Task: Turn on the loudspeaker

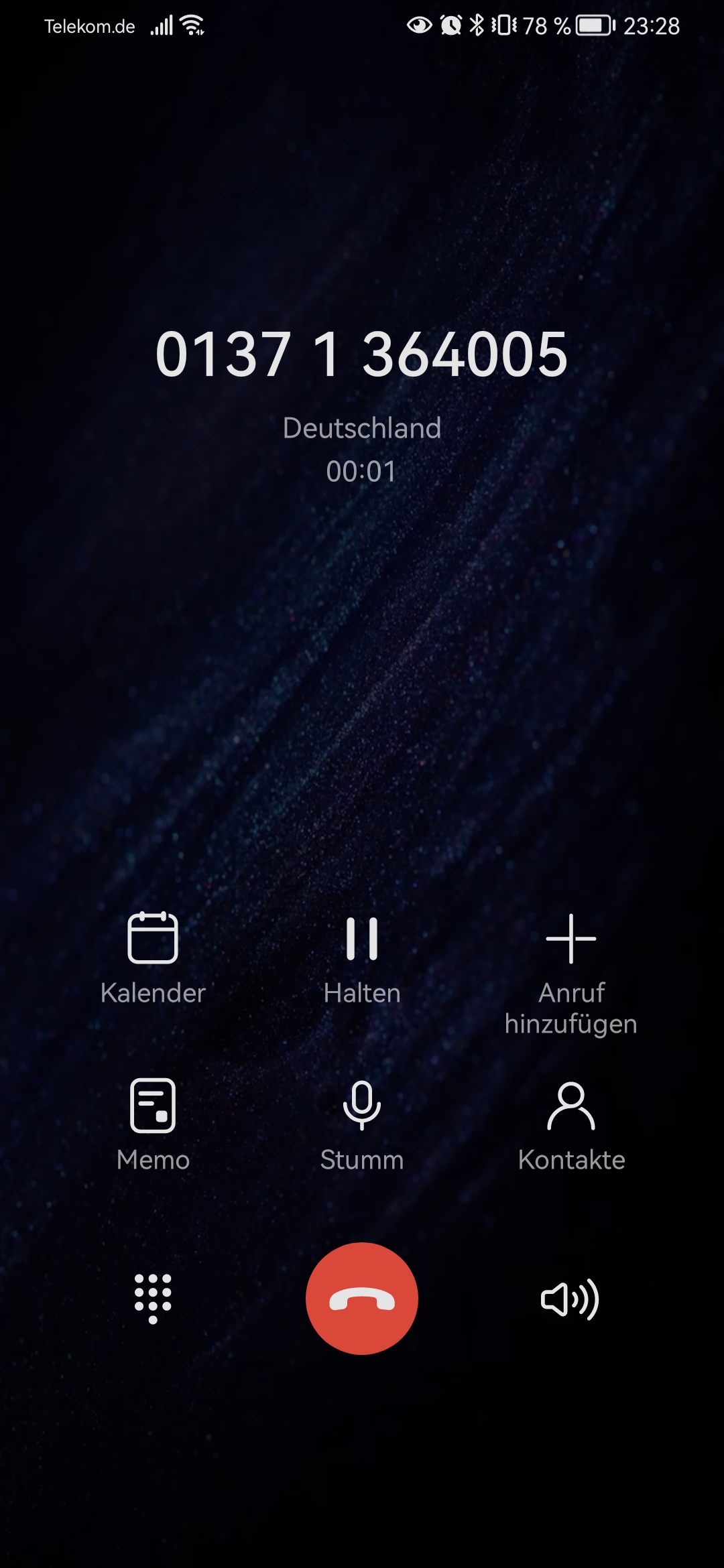Action: tap(570, 1300)
